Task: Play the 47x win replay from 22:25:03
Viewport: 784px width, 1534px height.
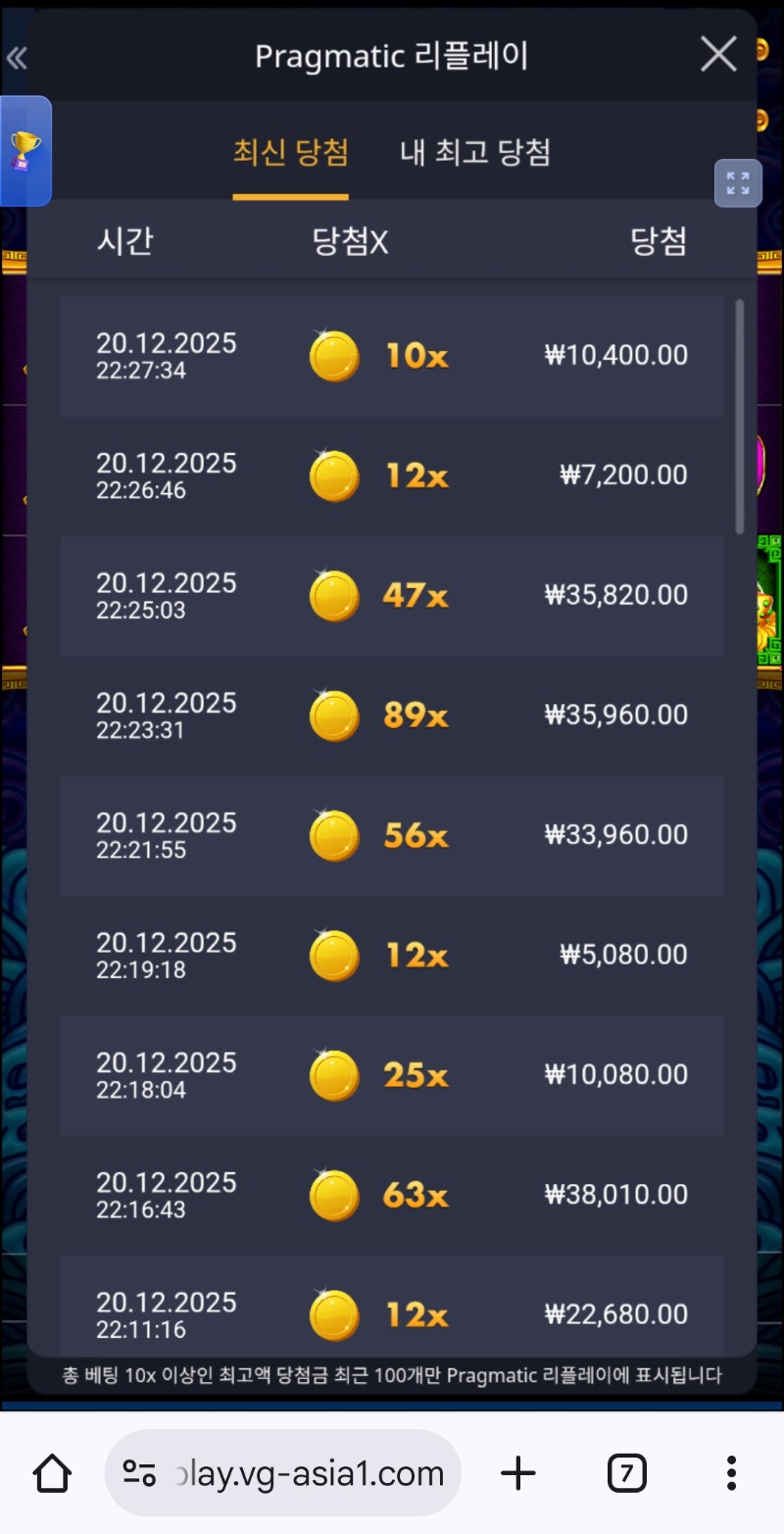Action: pyautogui.click(x=392, y=596)
